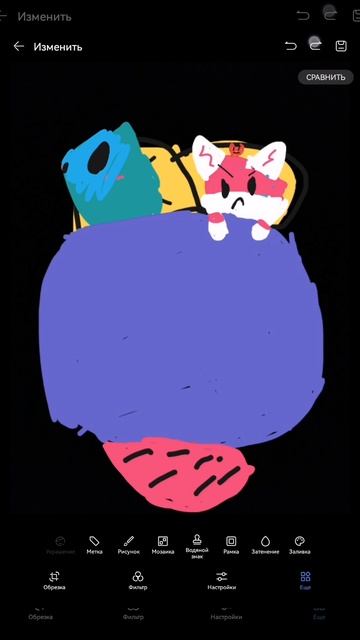Switch to the Обрезка crop tab

pyautogui.click(x=54, y=581)
